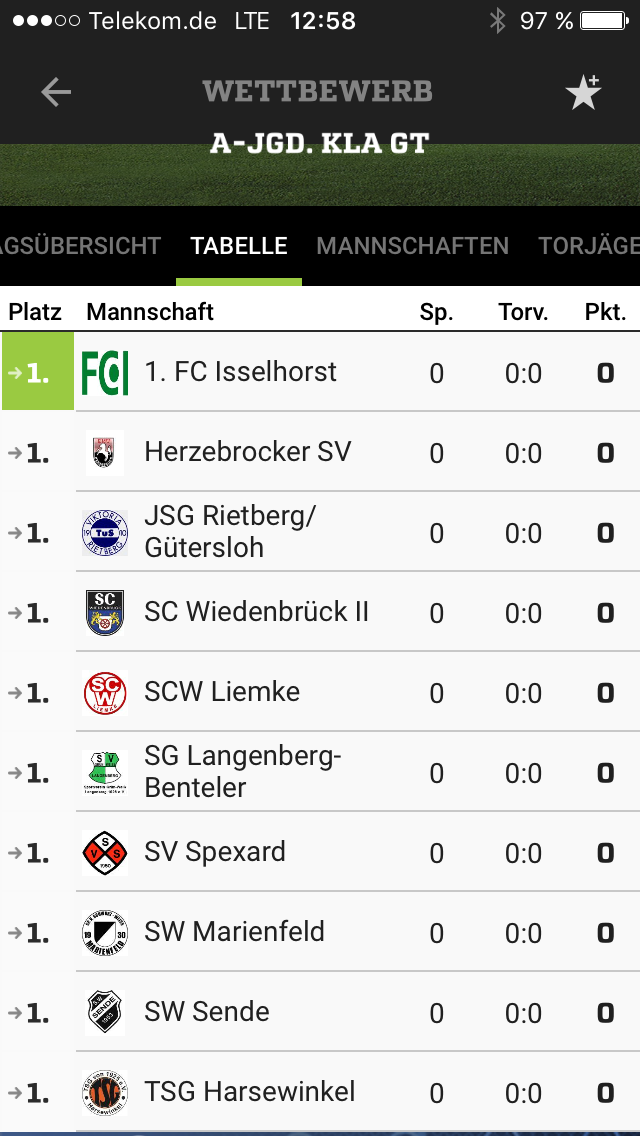640x1136 pixels.
Task: Open the match day overview tab
Action: [80, 246]
